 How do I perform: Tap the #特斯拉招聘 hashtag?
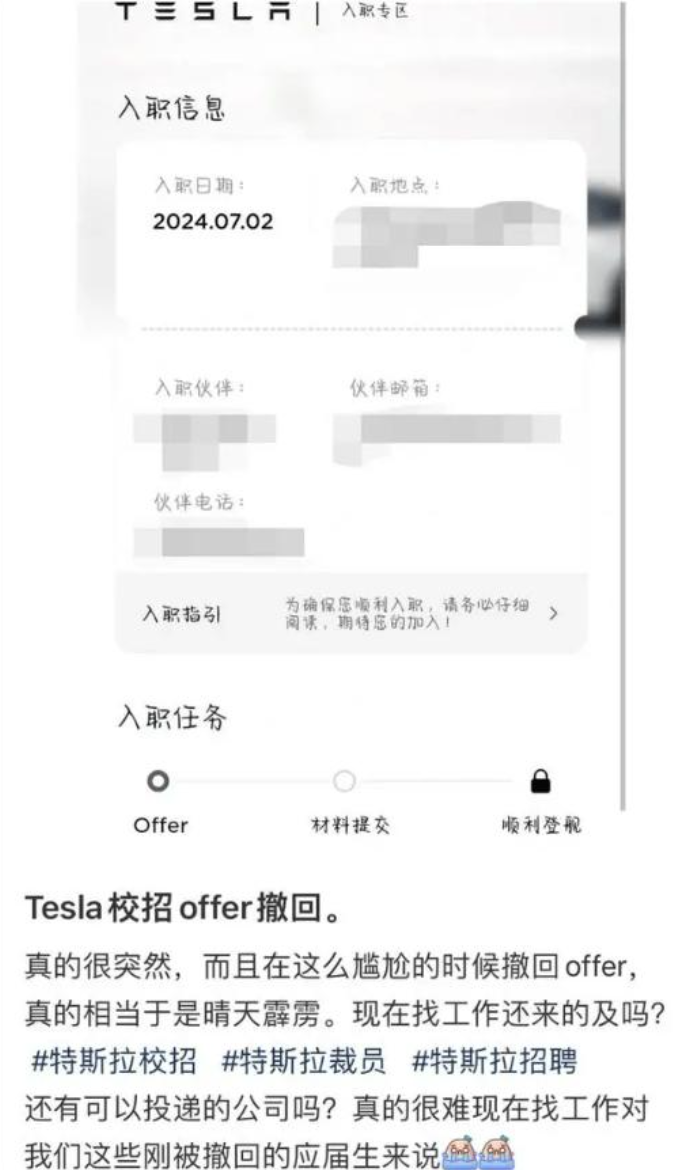click(x=494, y=1060)
